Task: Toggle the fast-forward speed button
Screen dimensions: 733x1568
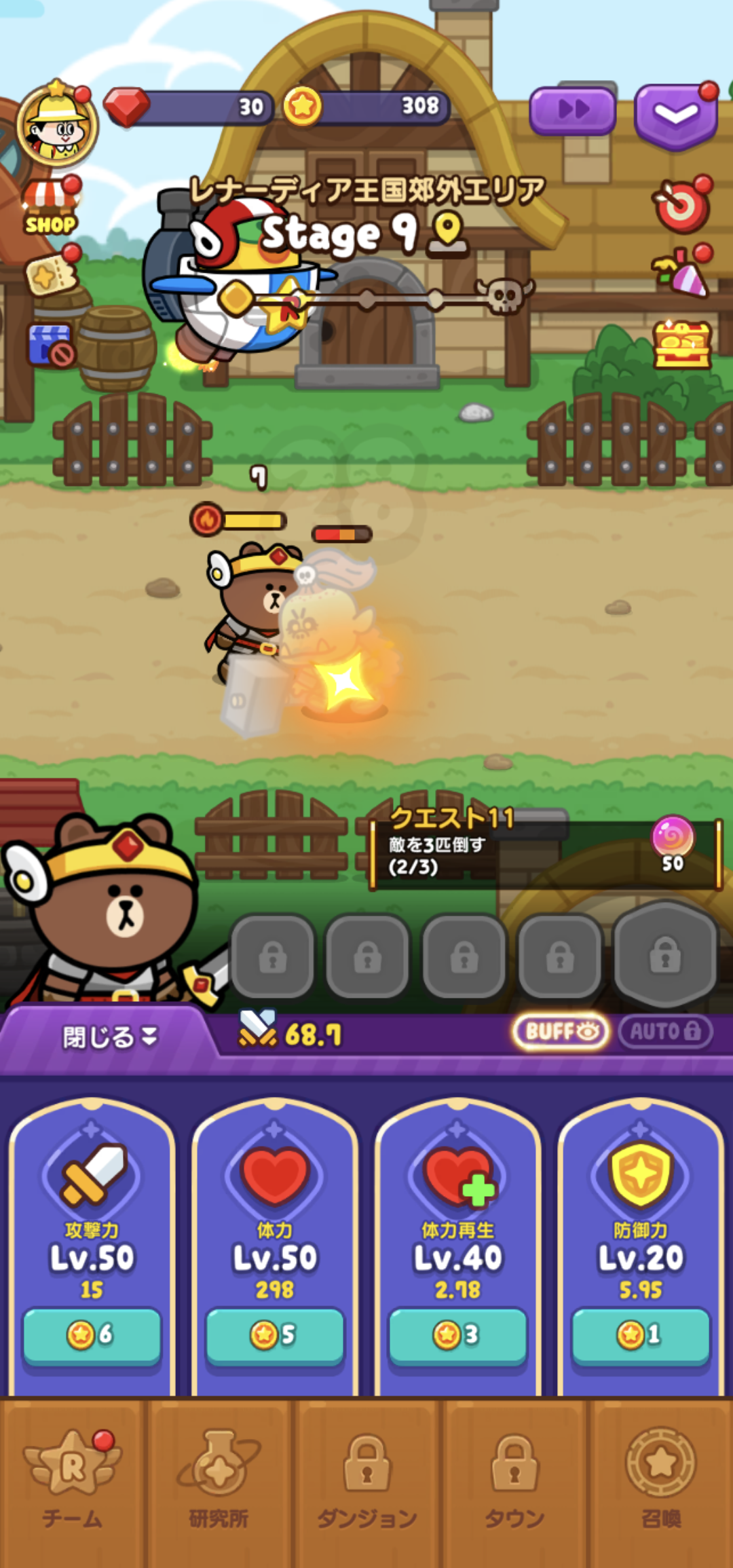Action: point(573,110)
